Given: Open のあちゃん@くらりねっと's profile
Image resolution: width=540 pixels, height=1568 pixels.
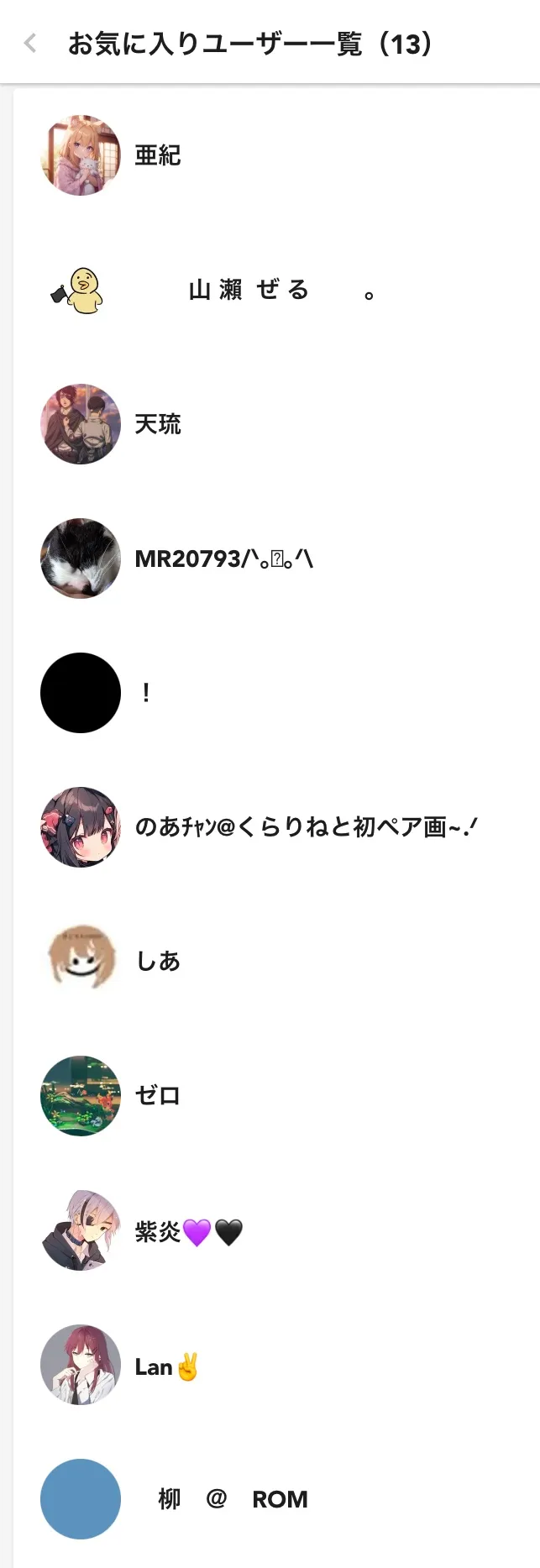Looking at the screenshot, I should coord(306,827).
